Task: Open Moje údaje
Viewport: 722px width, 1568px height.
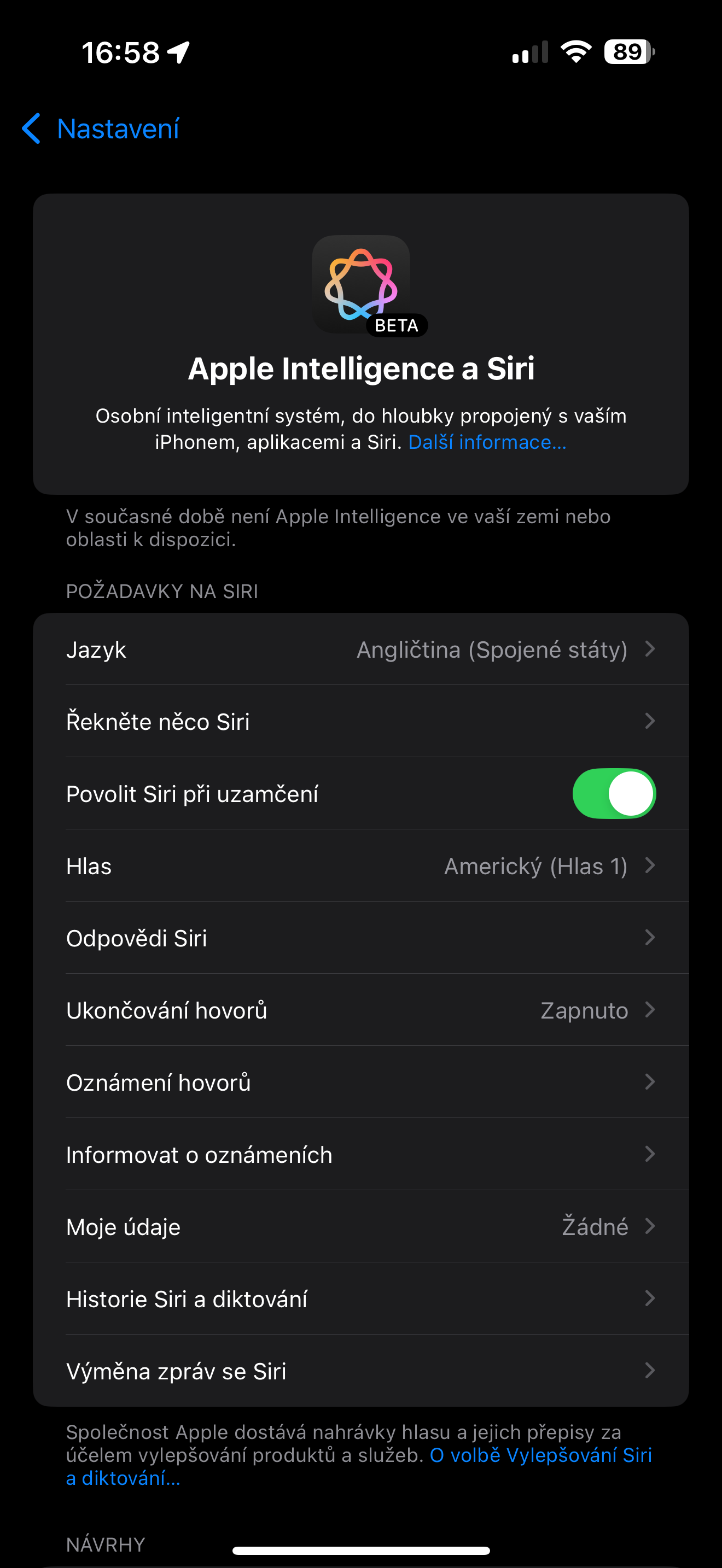Action: pos(360,1226)
